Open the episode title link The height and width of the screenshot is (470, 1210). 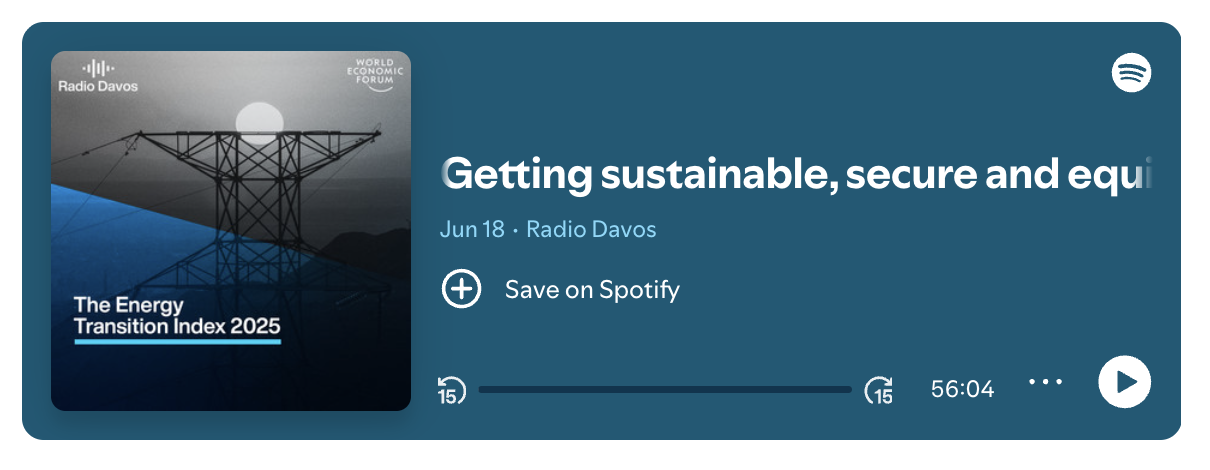pos(796,174)
